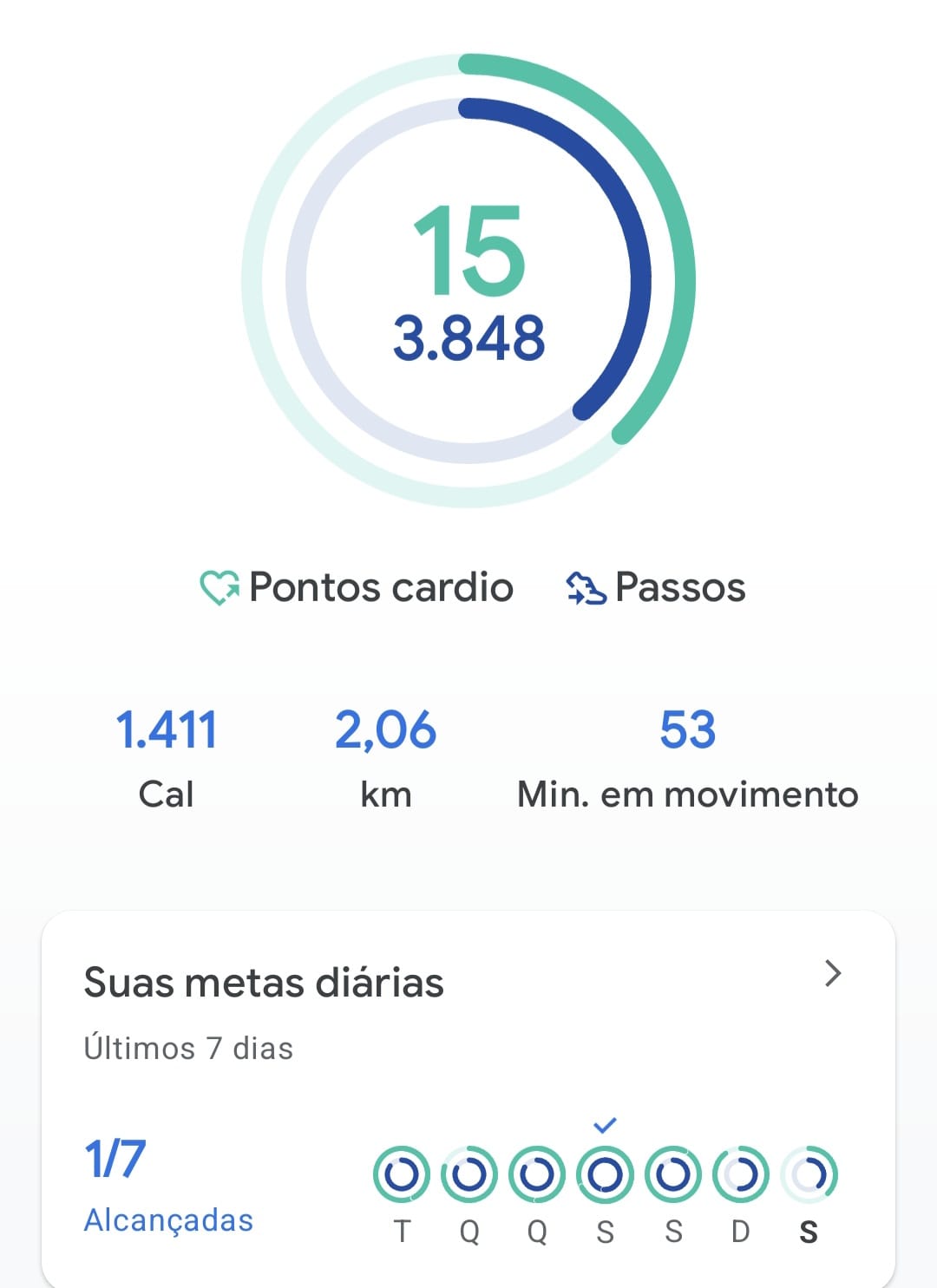Open the Suas metas diárias card
Viewport: 937px width, 1288px height.
468,1099
